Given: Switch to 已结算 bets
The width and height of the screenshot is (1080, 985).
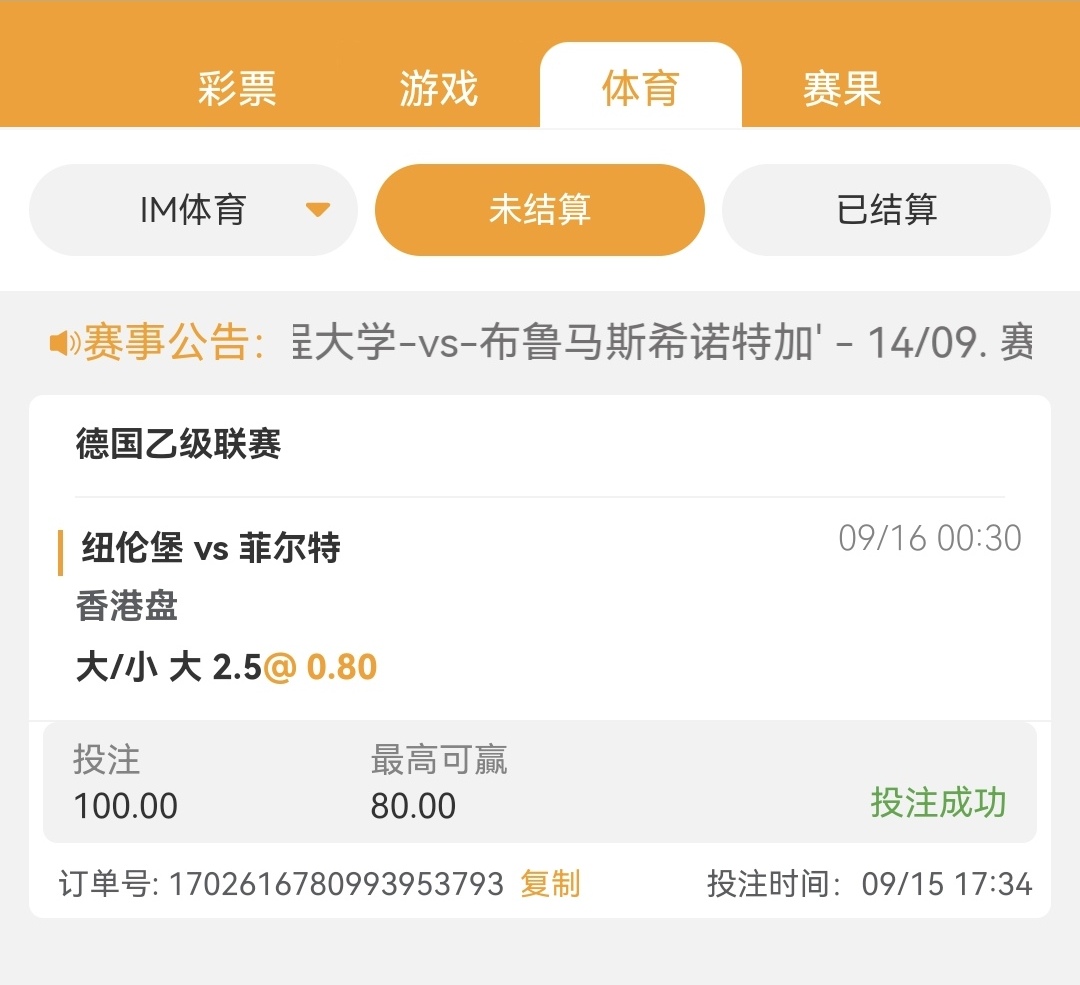Looking at the screenshot, I should point(886,210).
